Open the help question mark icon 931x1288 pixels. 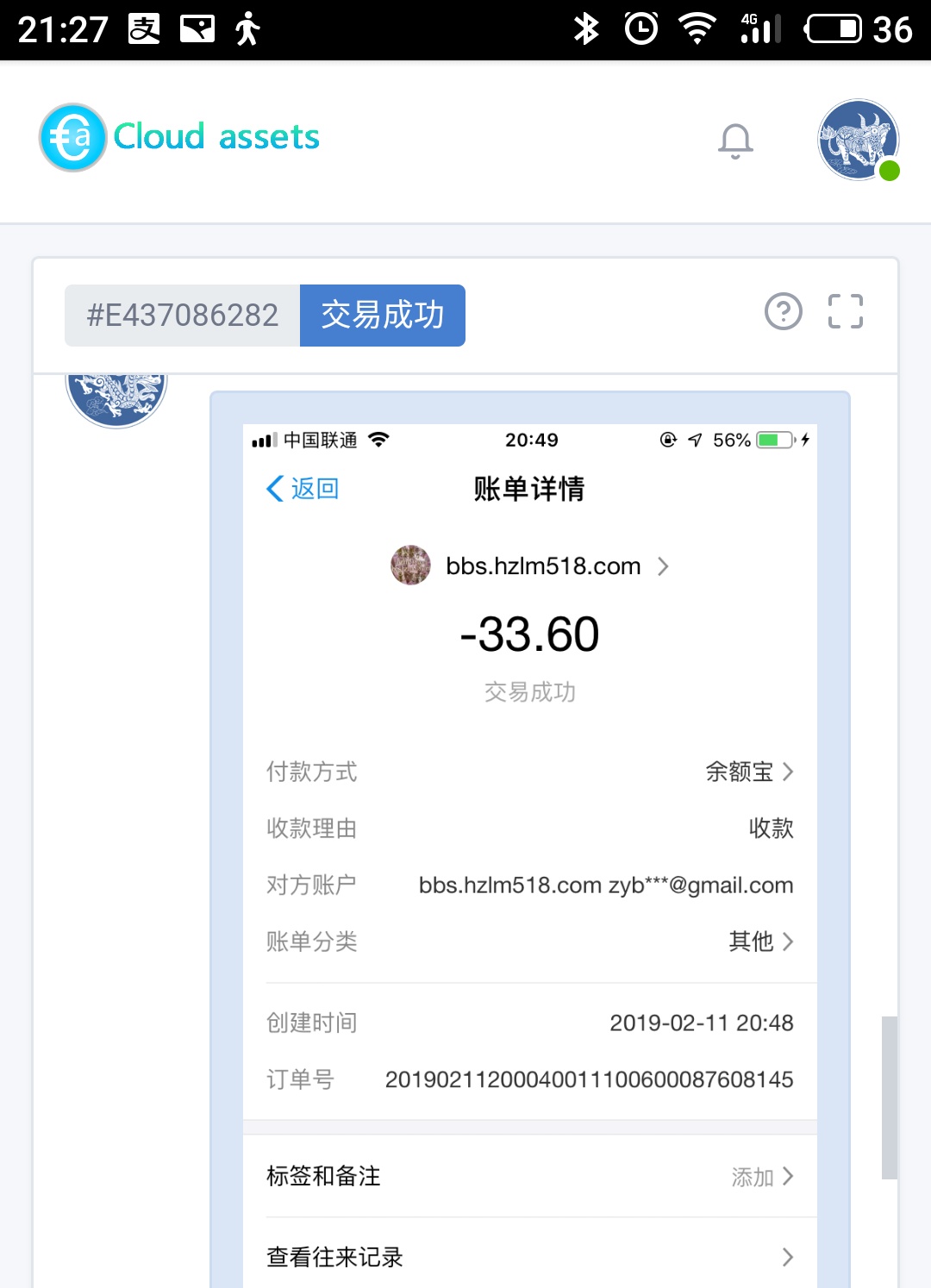pyautogui.click(x=783, y=311)
